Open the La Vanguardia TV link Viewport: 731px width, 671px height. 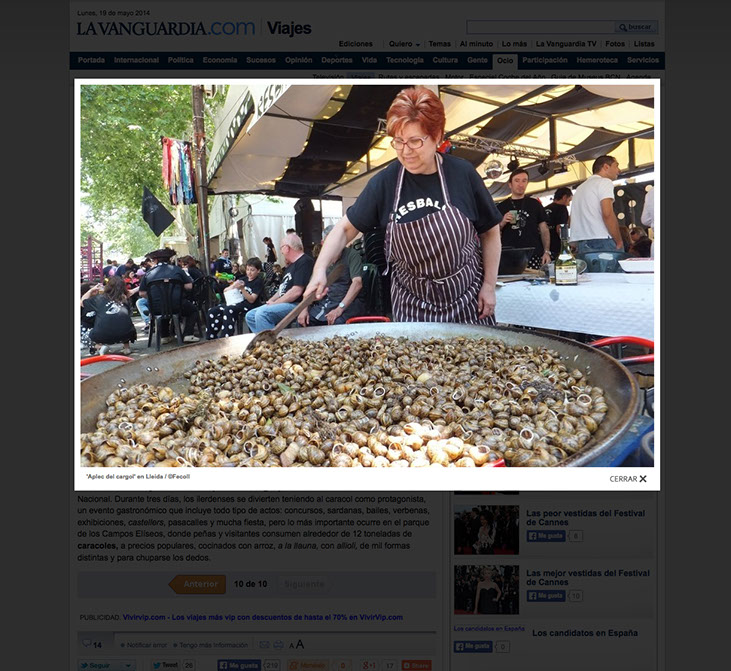[566, 44]
